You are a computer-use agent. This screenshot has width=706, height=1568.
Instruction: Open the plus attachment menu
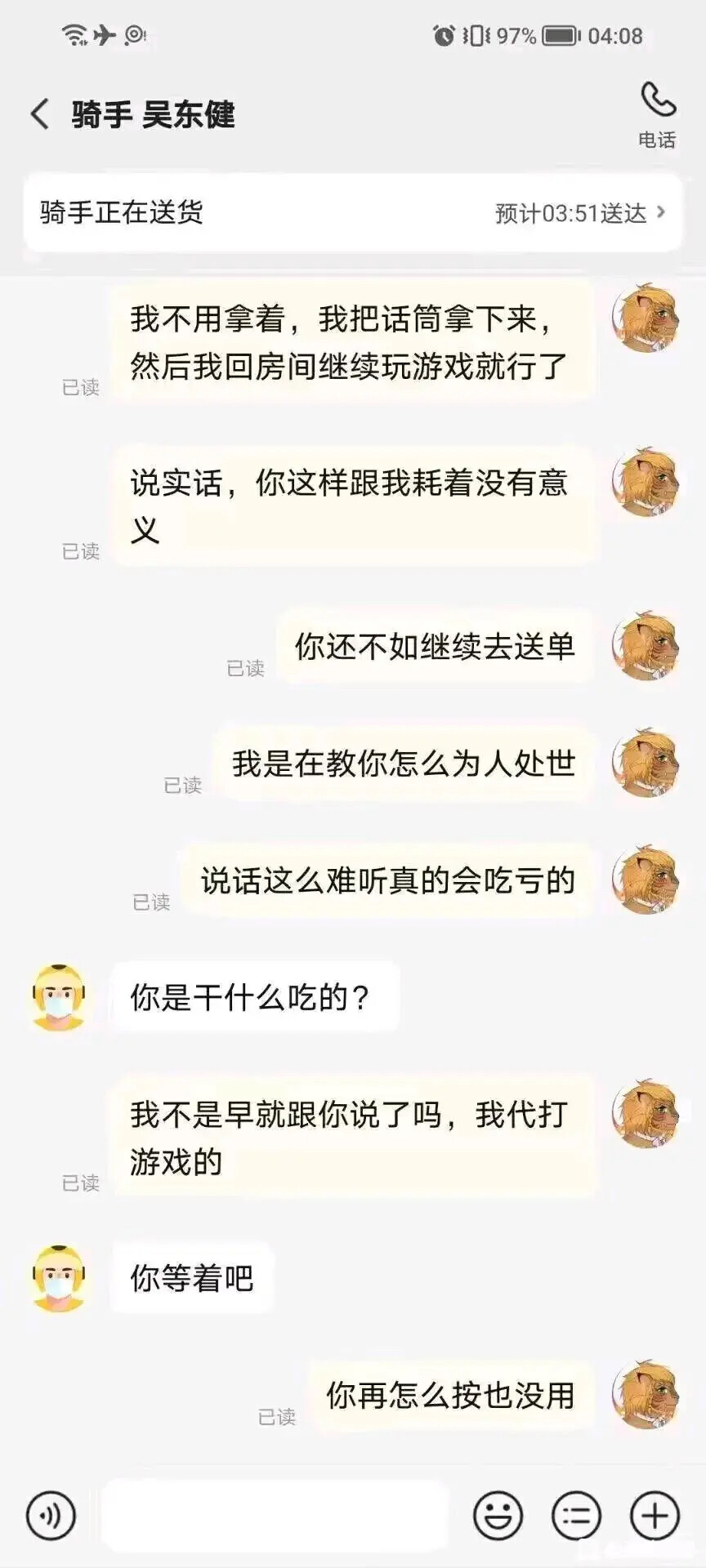[655, 1516]
